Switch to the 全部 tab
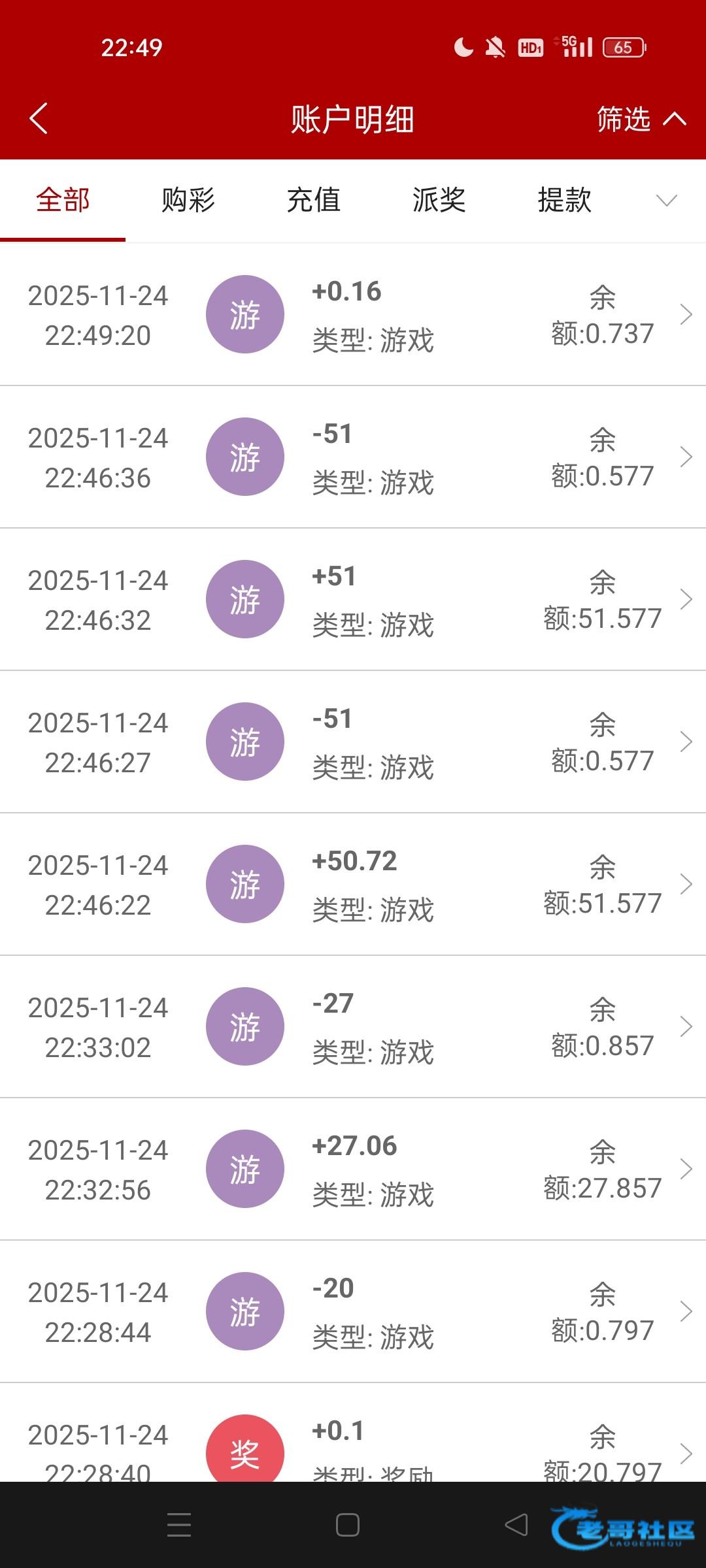 click(x=63, y=200)
